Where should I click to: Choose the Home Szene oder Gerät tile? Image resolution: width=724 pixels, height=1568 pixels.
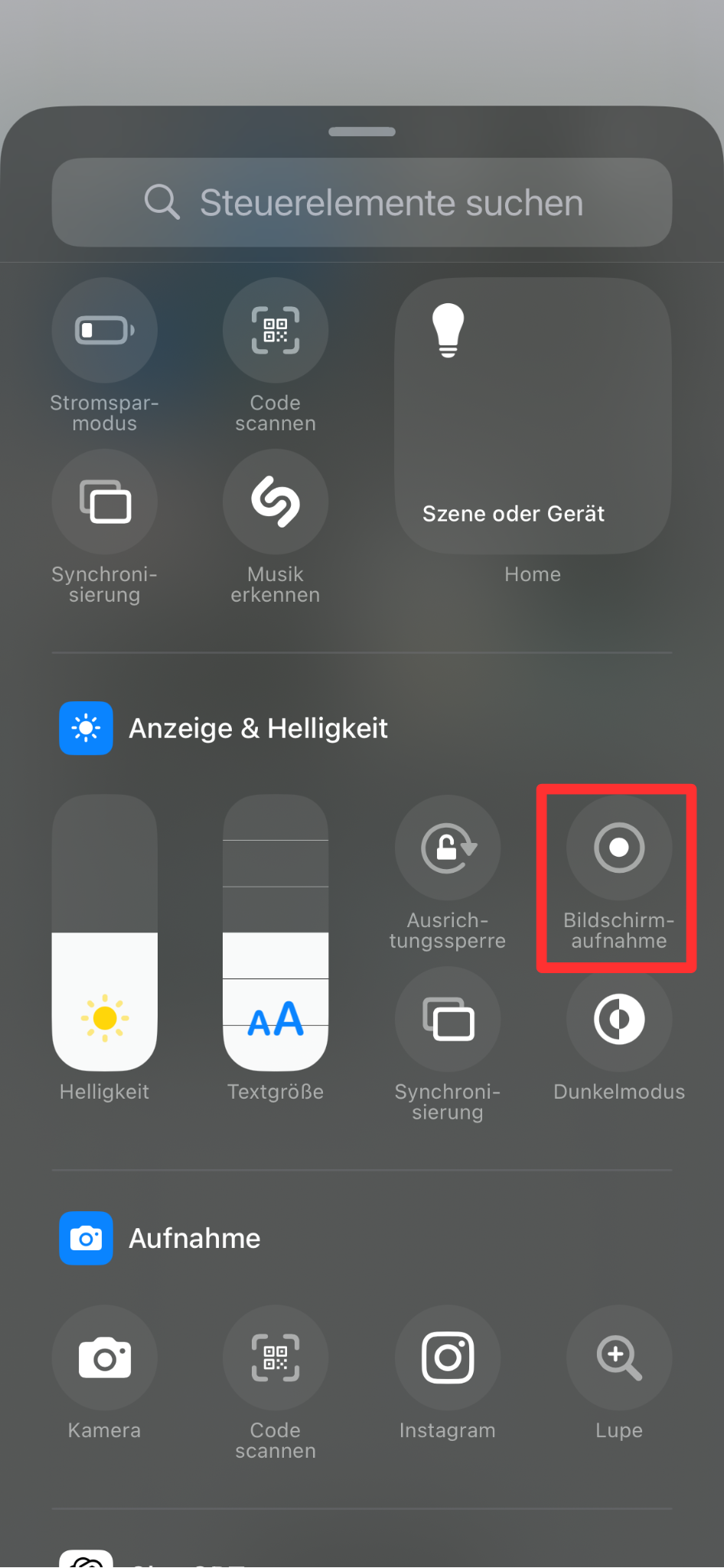[x=533, y=416]
